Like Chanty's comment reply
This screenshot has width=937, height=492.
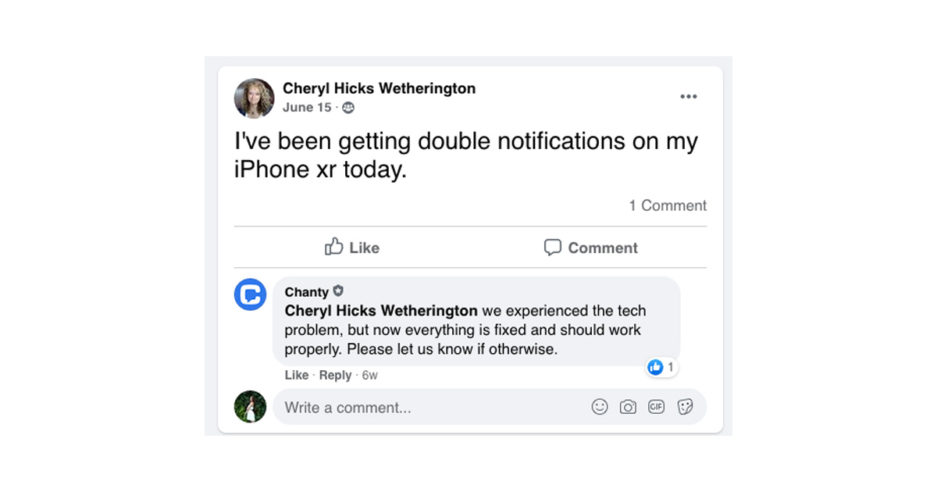296,375
